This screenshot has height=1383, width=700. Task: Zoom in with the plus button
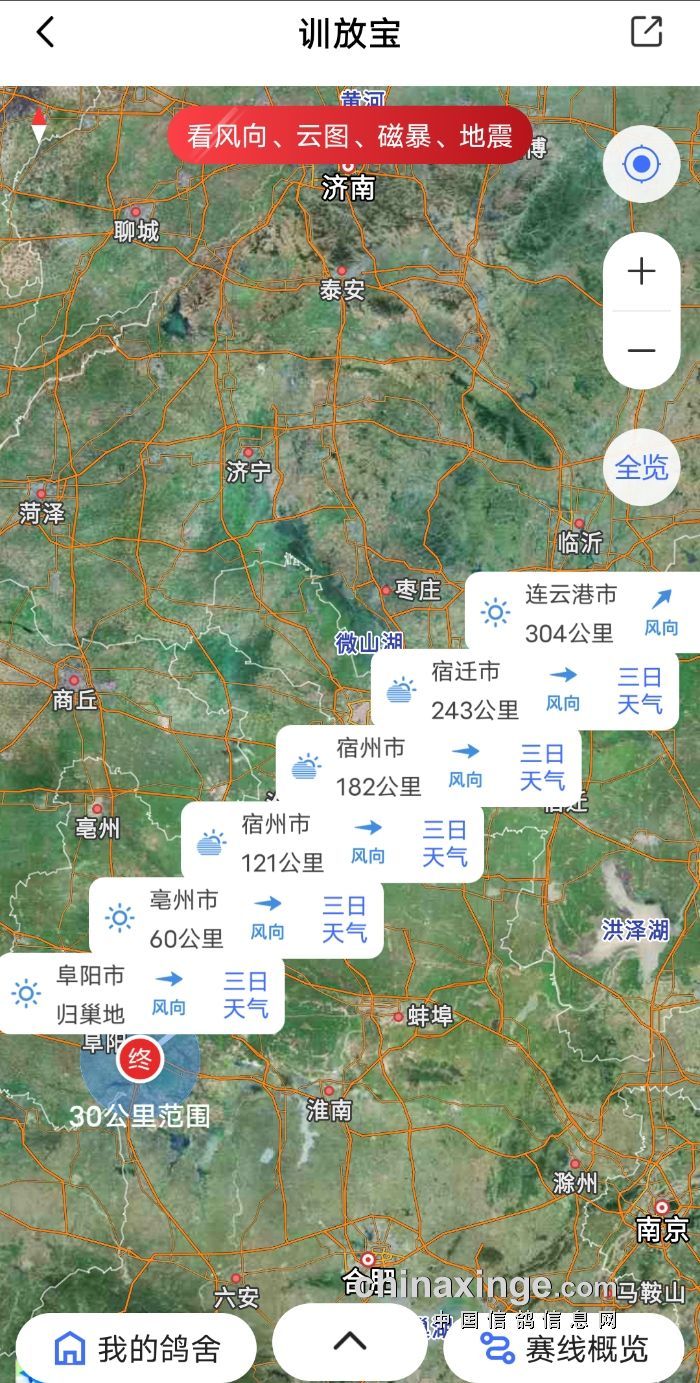tap(641, 272)
